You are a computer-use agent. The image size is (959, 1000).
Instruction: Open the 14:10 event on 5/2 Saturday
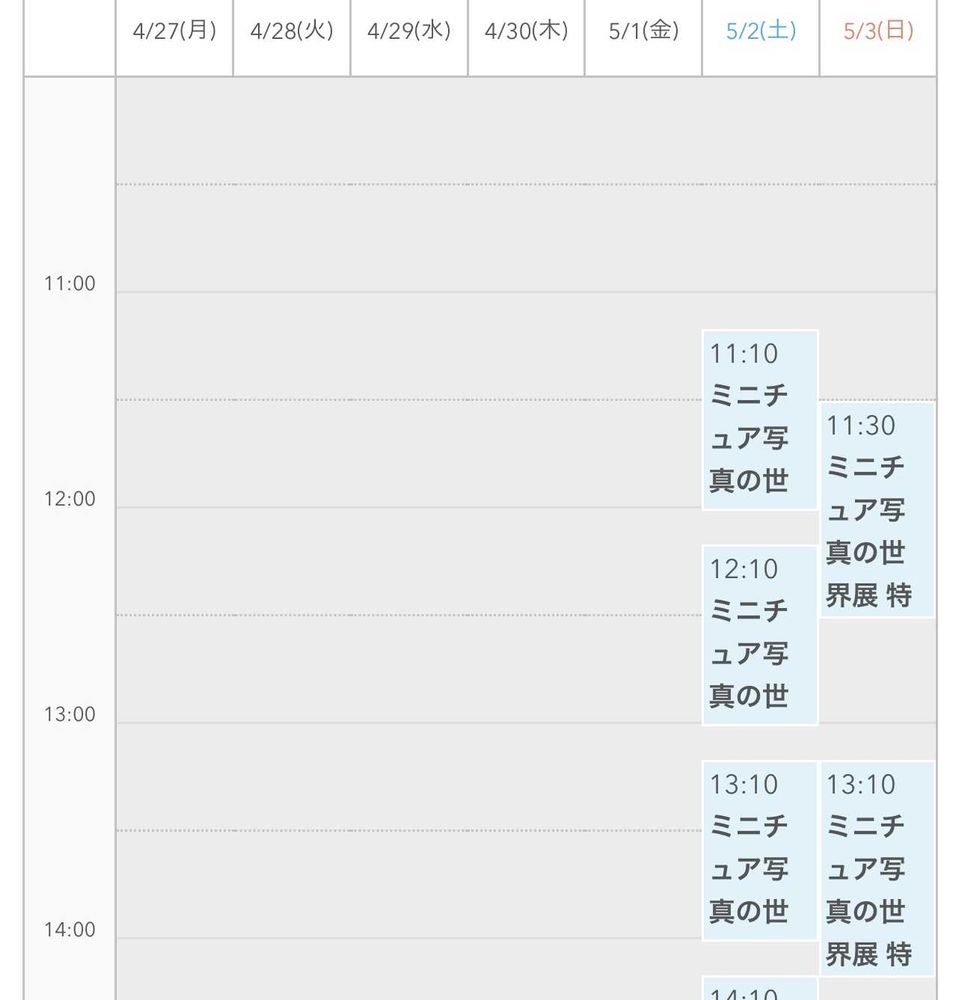click(x=760, y=989)
